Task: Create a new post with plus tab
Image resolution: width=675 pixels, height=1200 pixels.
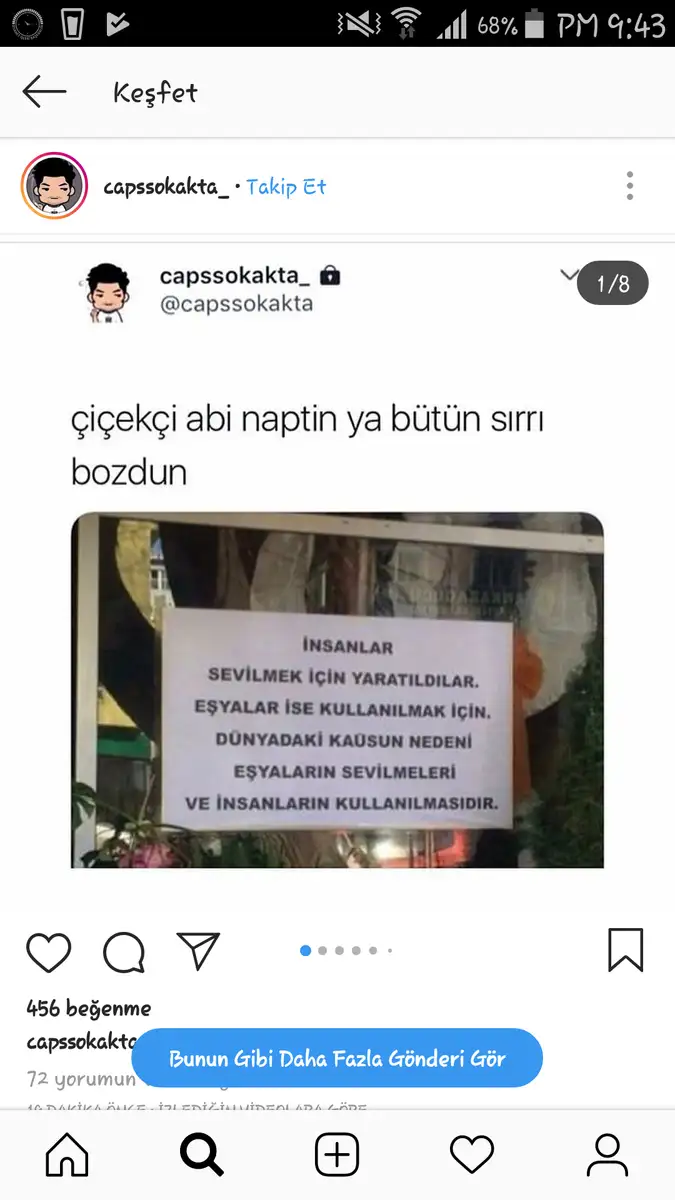Action: pos(337,1156)
